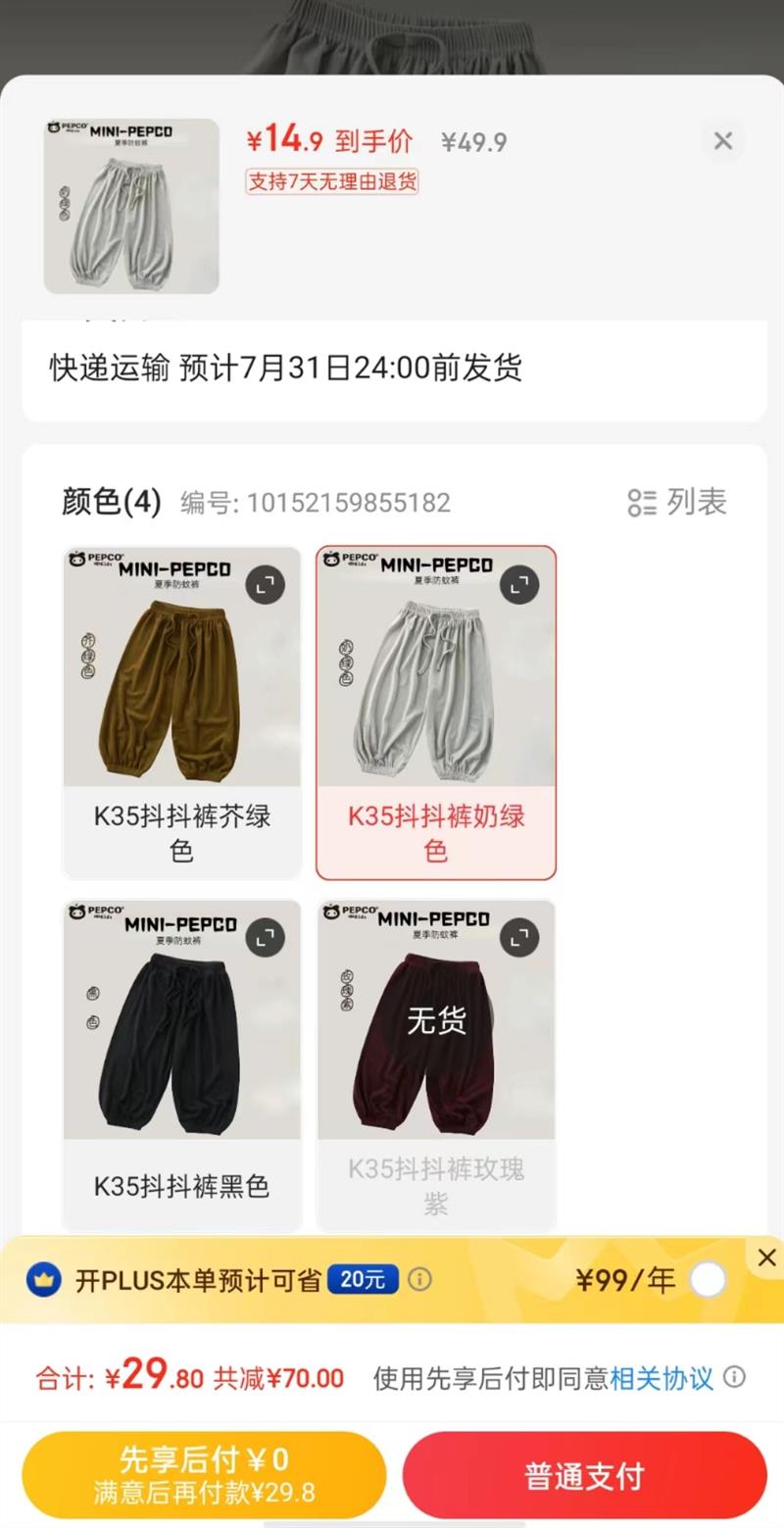The width and height of the screenshot is (784, 1528).
Task: Choose 先享后付 ¥0 payment
Action: (x=204, y=1475)
